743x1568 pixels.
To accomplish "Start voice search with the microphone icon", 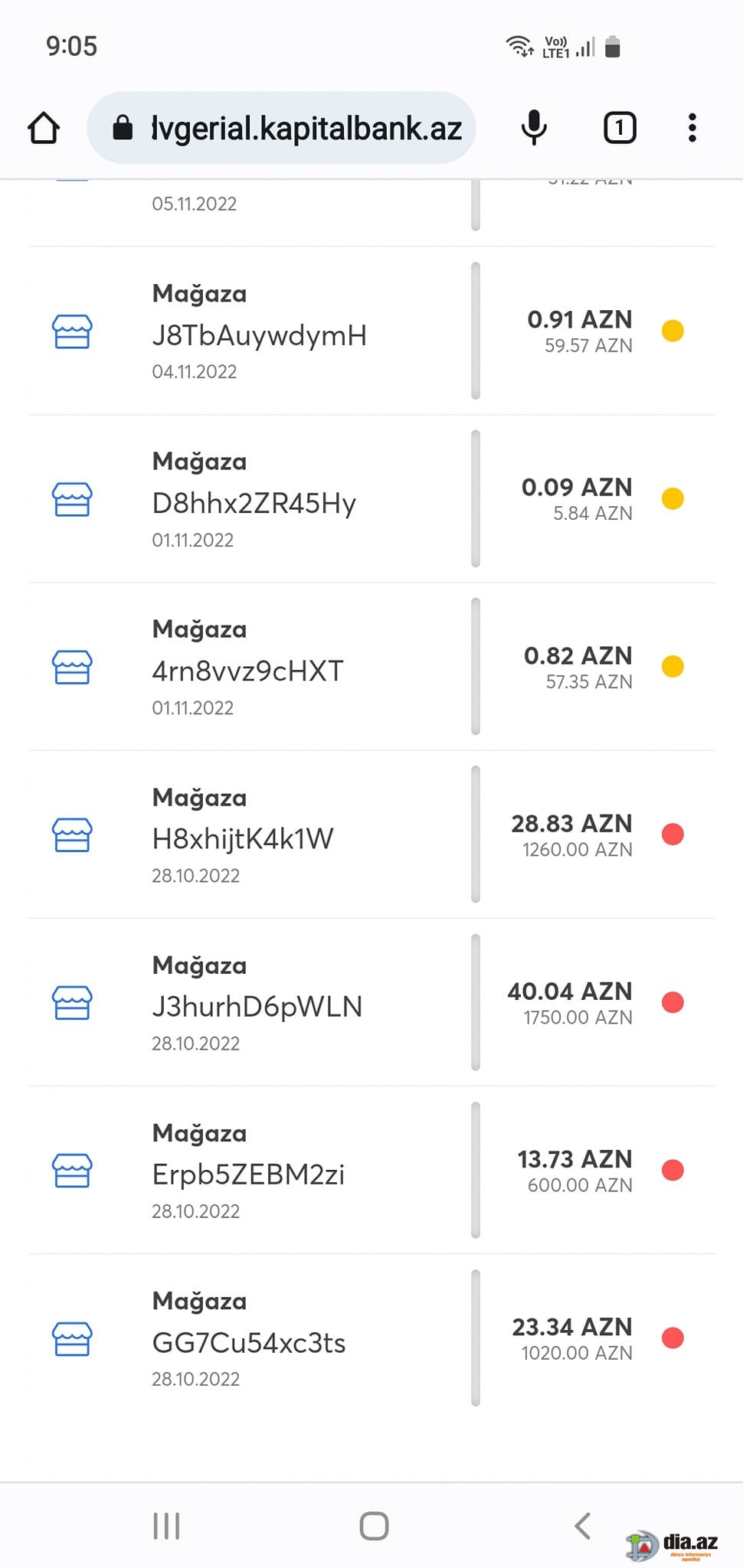I will (x=534, y=128).
